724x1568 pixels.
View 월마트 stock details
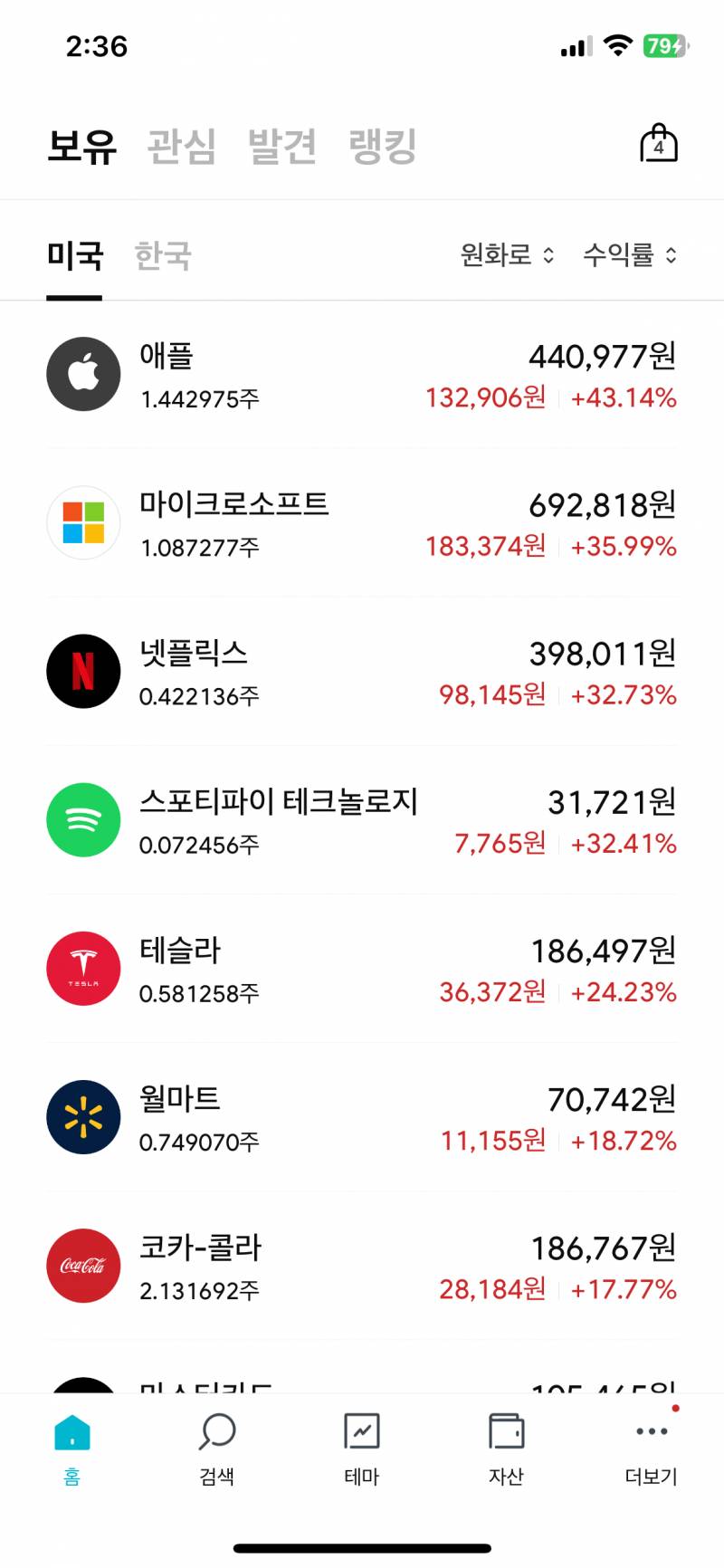click(362, 1116)
